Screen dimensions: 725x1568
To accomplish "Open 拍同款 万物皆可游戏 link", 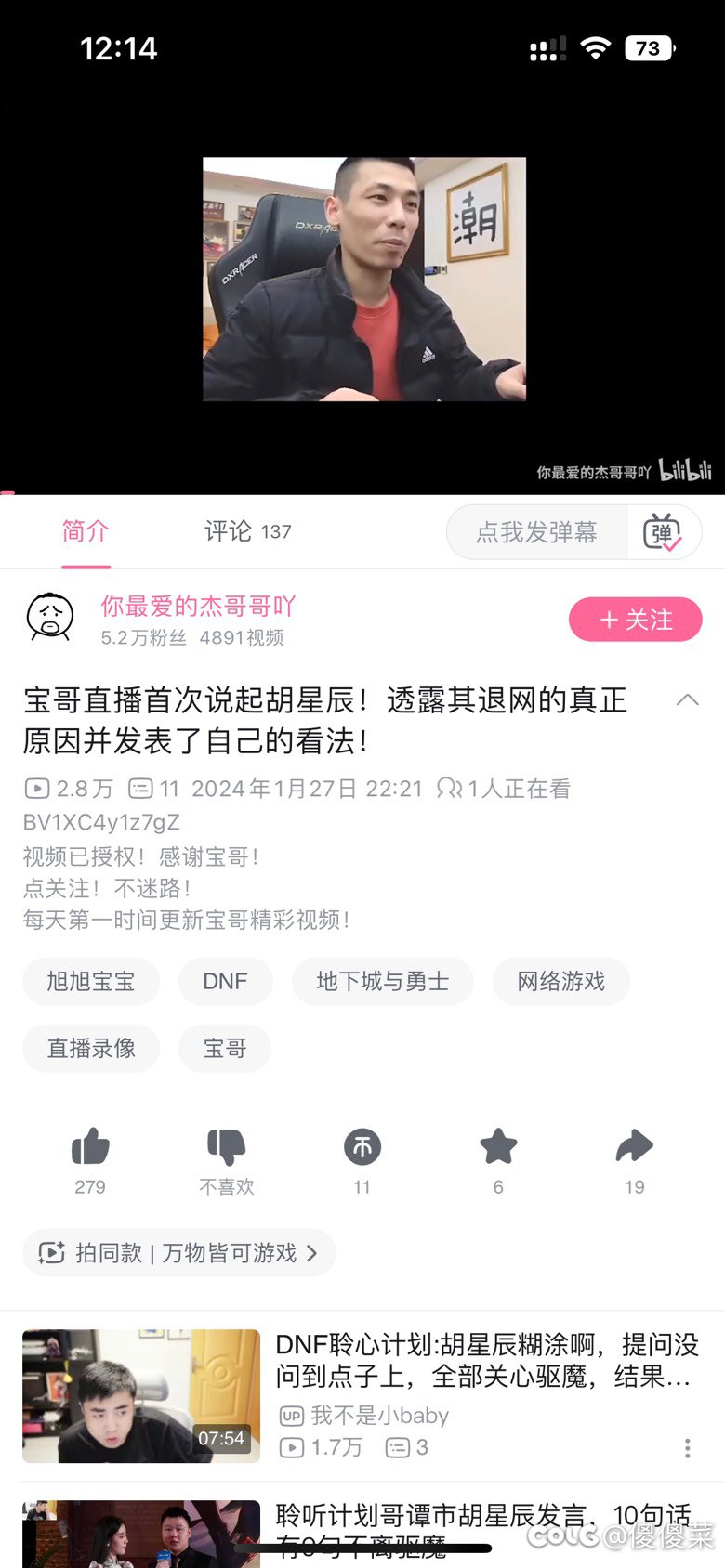I will click(x=179, y=1253).
